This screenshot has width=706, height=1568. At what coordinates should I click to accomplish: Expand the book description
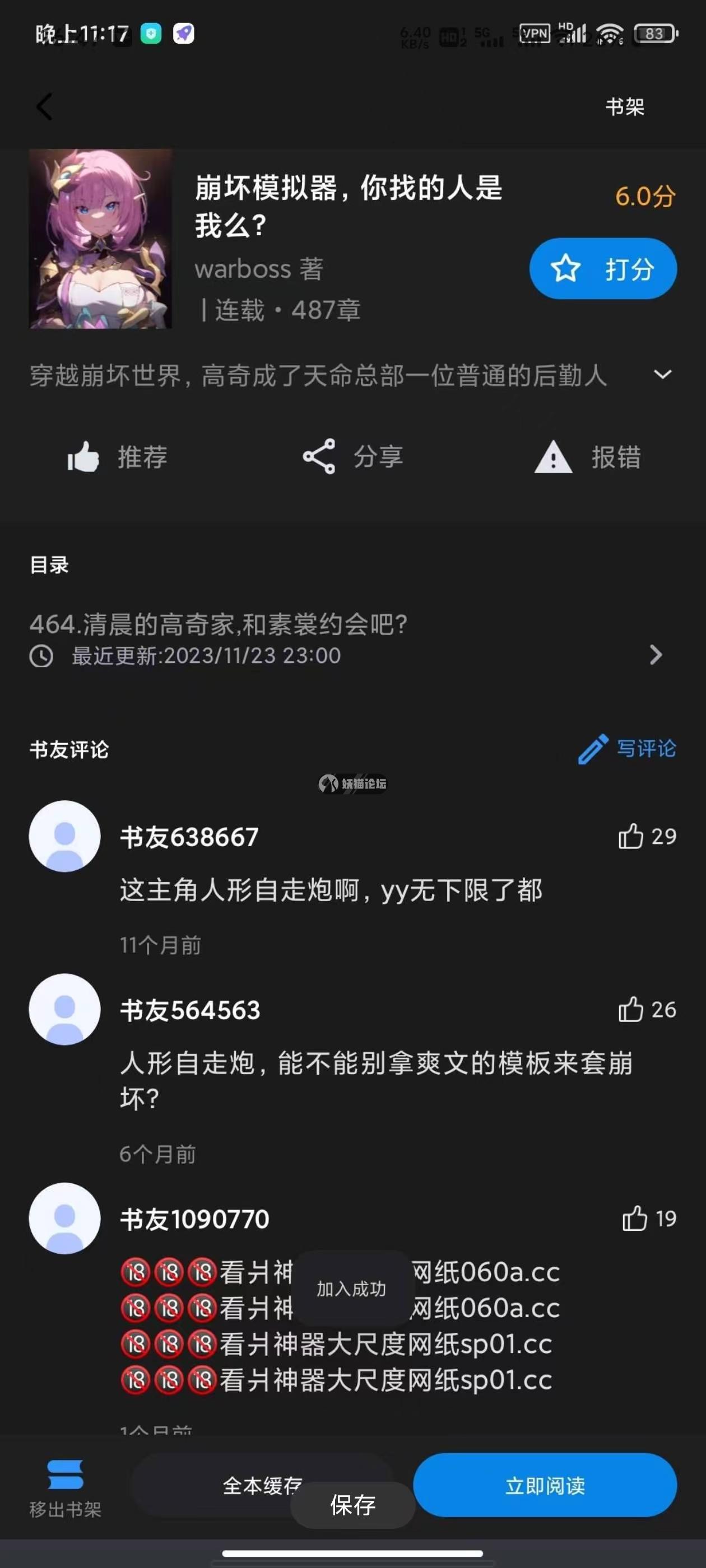pyautogui.click(x=662, y=374)
